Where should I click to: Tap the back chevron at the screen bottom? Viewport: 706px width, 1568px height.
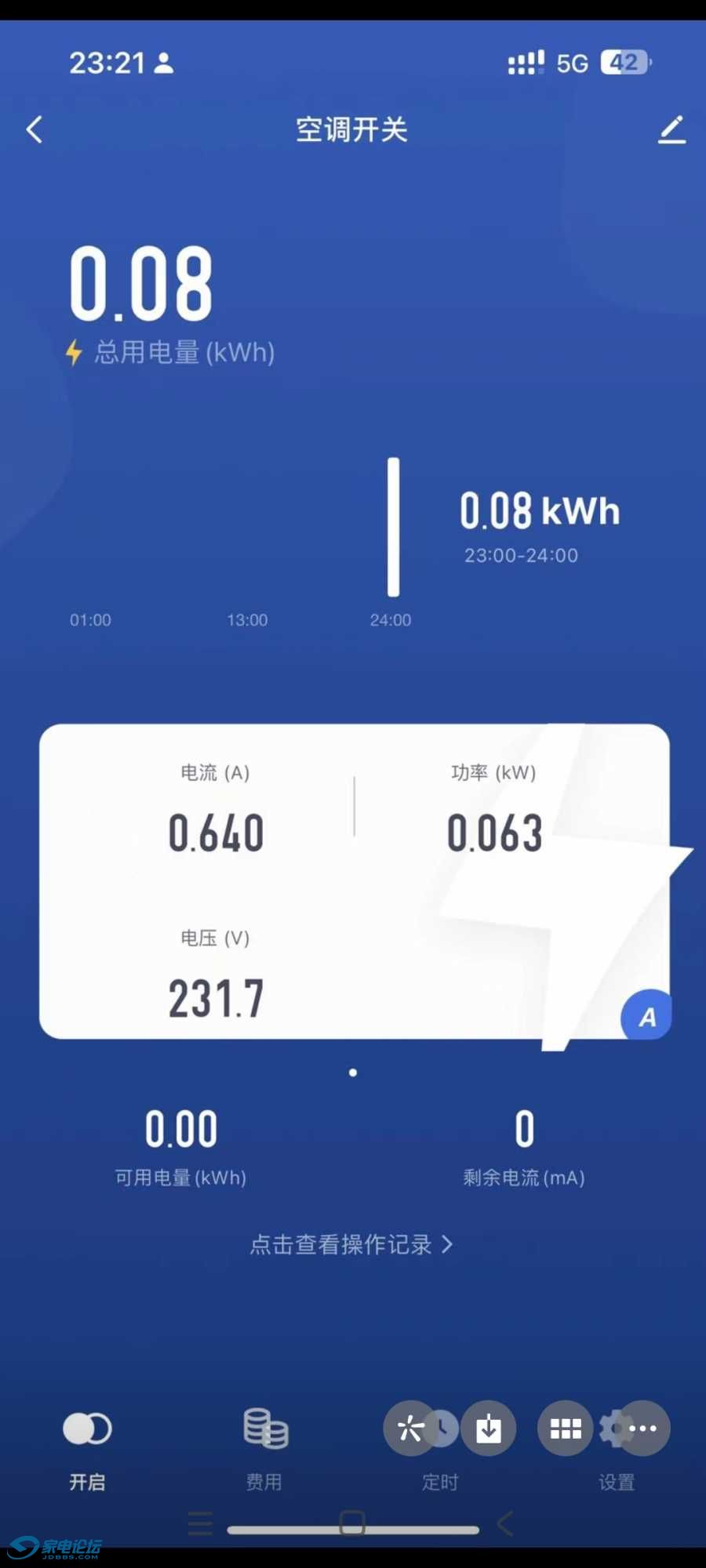pyautogui.click(x=503, y=1522)
